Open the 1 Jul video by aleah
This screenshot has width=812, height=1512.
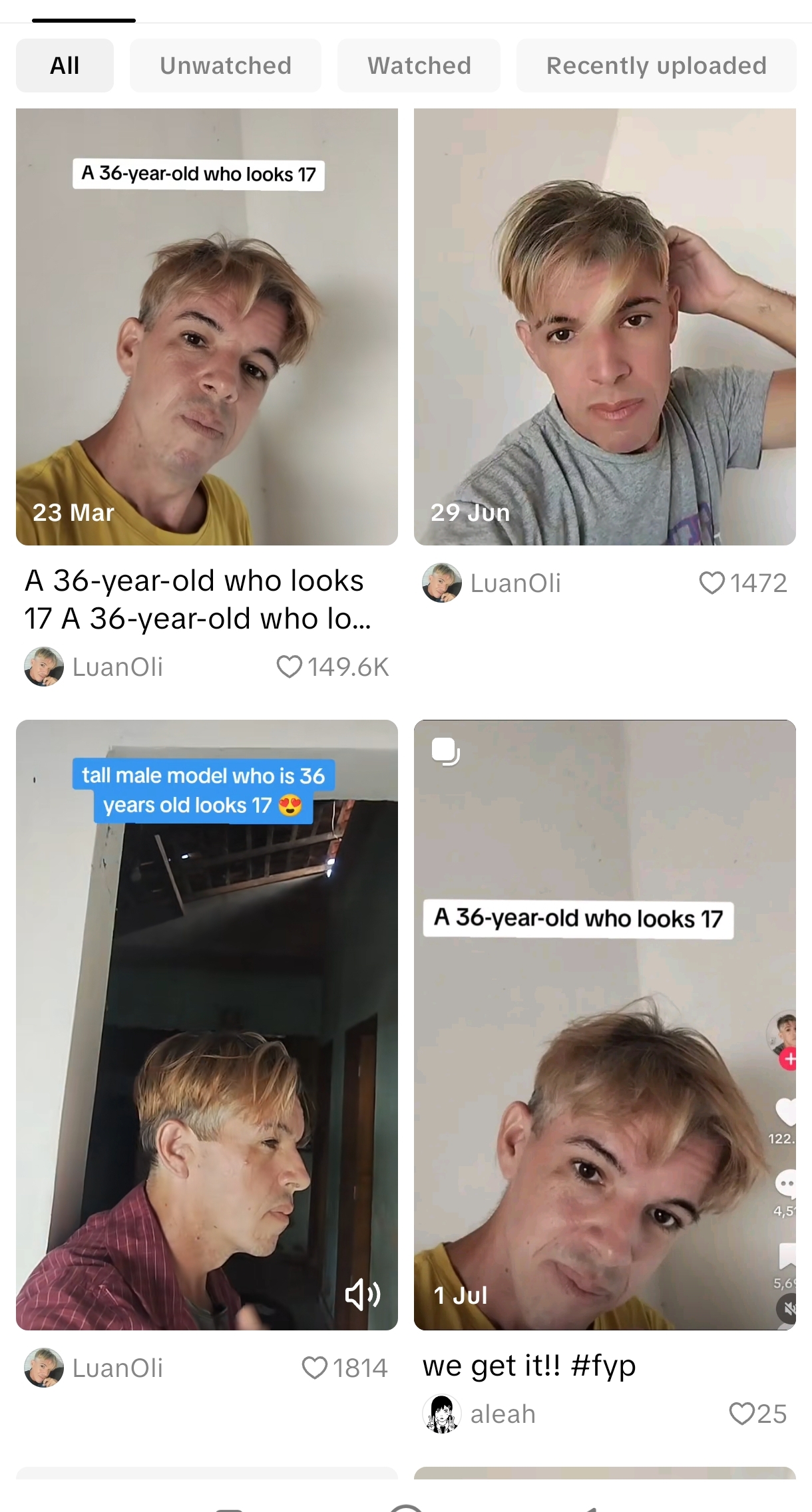tap(605, 1024)
